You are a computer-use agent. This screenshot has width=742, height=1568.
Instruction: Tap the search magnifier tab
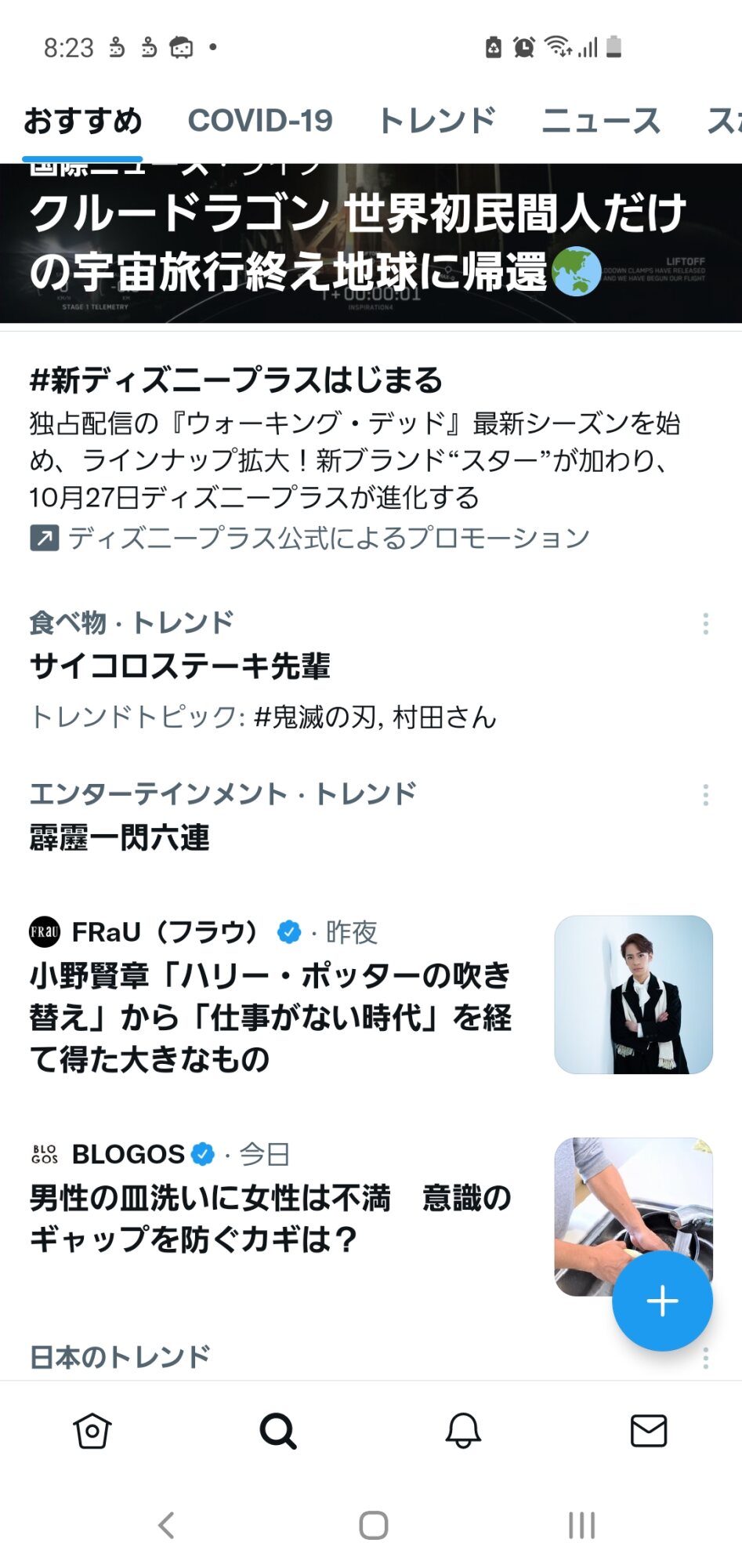click(x=278, y=1432)
